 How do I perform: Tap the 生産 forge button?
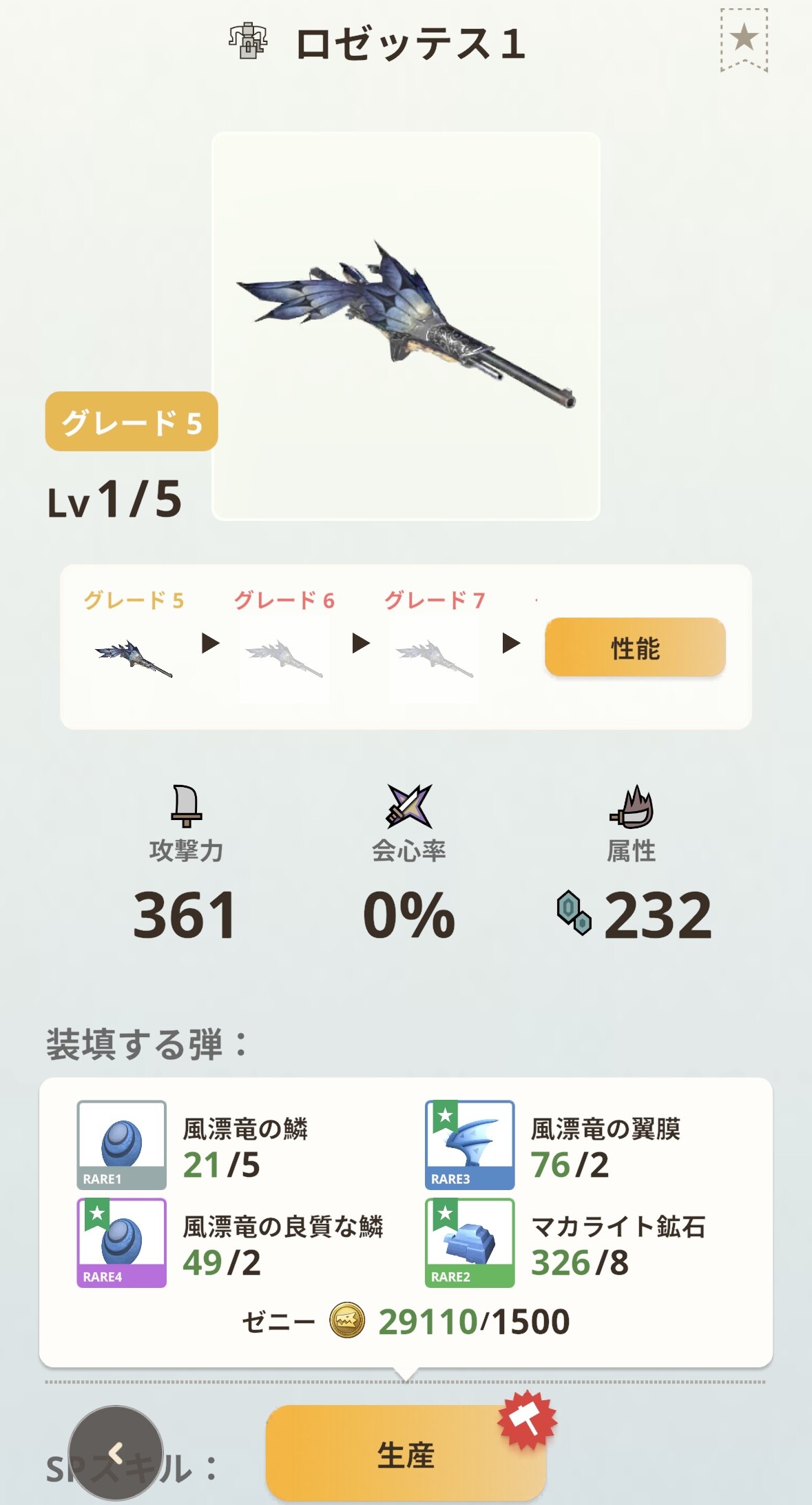(x=406, y=1454)
